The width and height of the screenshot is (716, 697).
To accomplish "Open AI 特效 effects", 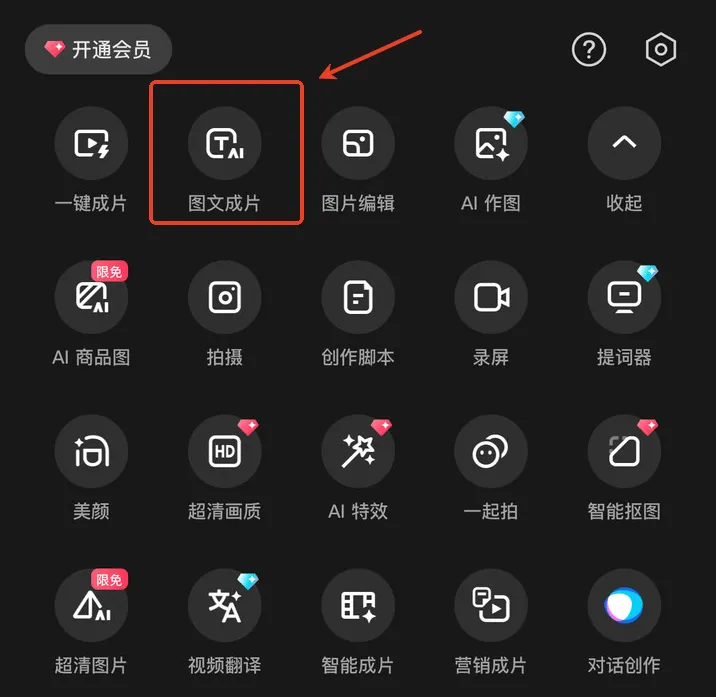I will 358,452.
